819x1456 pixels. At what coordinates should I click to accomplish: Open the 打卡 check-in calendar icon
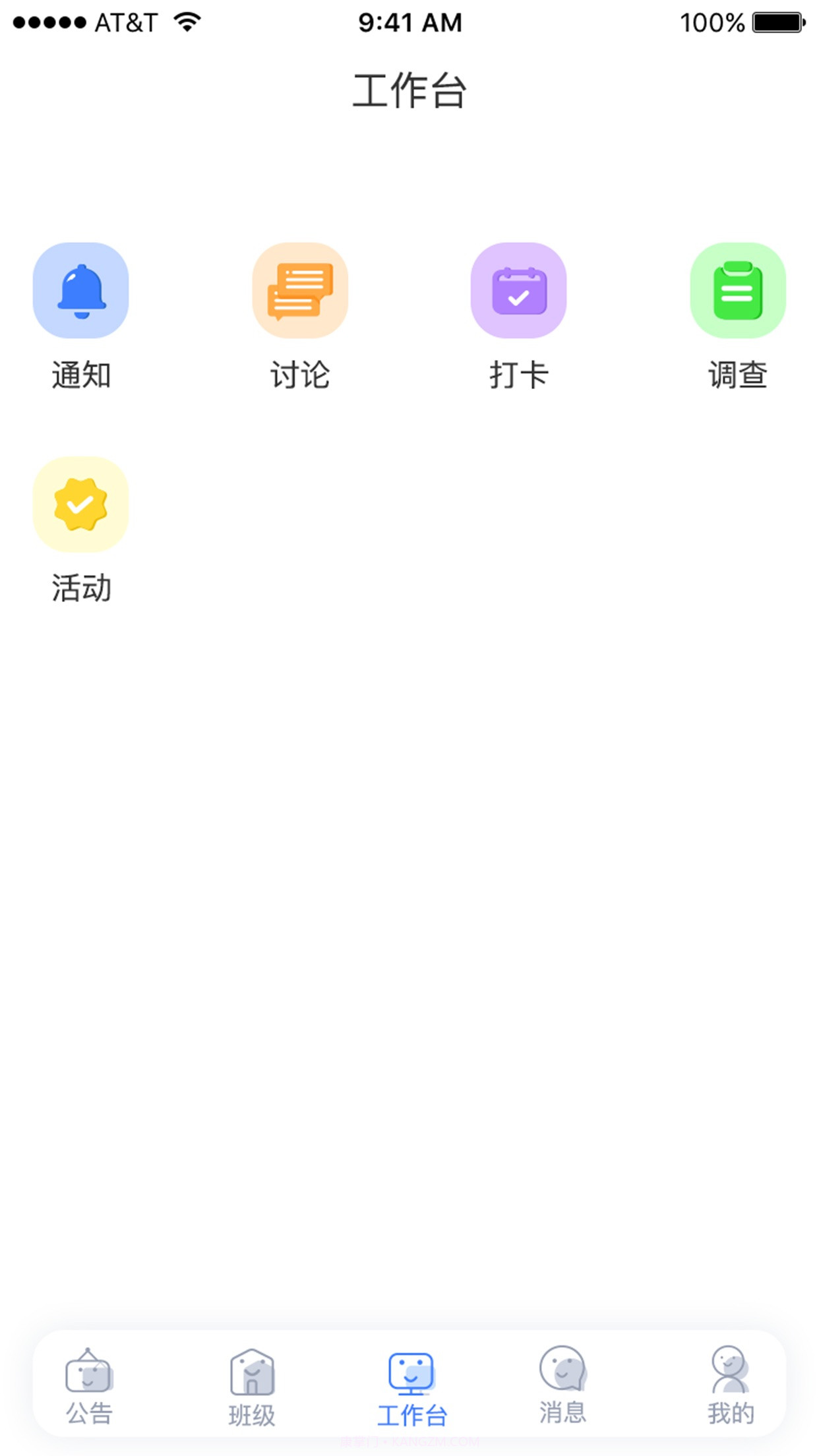pos(519,291)
